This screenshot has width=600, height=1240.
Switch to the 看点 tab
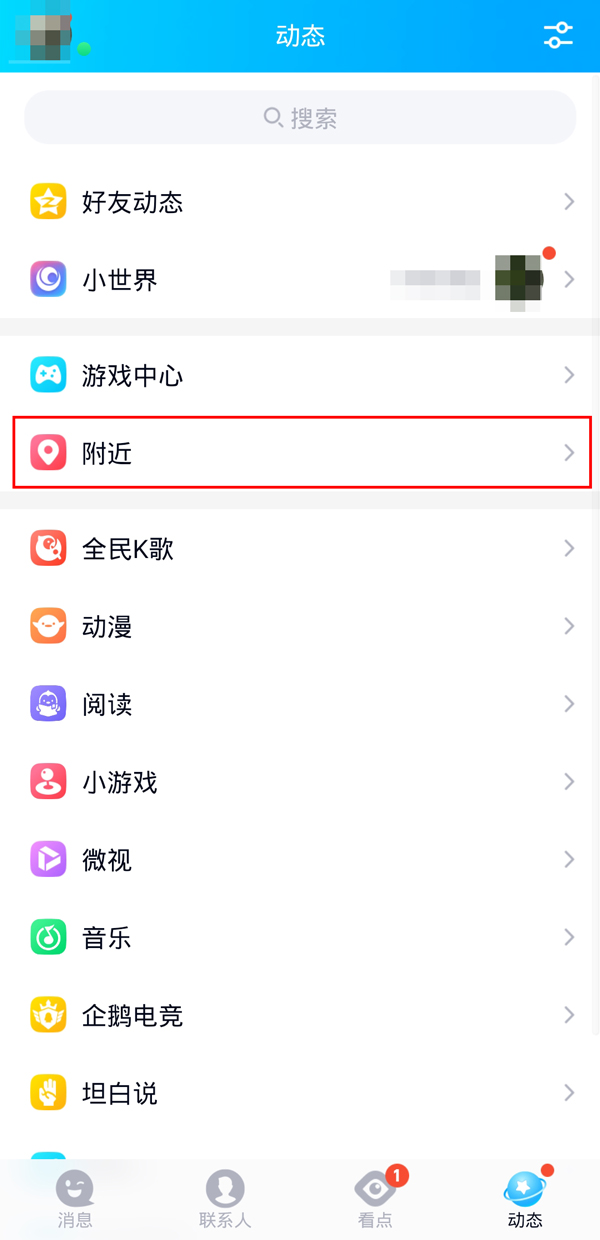(376, 1200)
